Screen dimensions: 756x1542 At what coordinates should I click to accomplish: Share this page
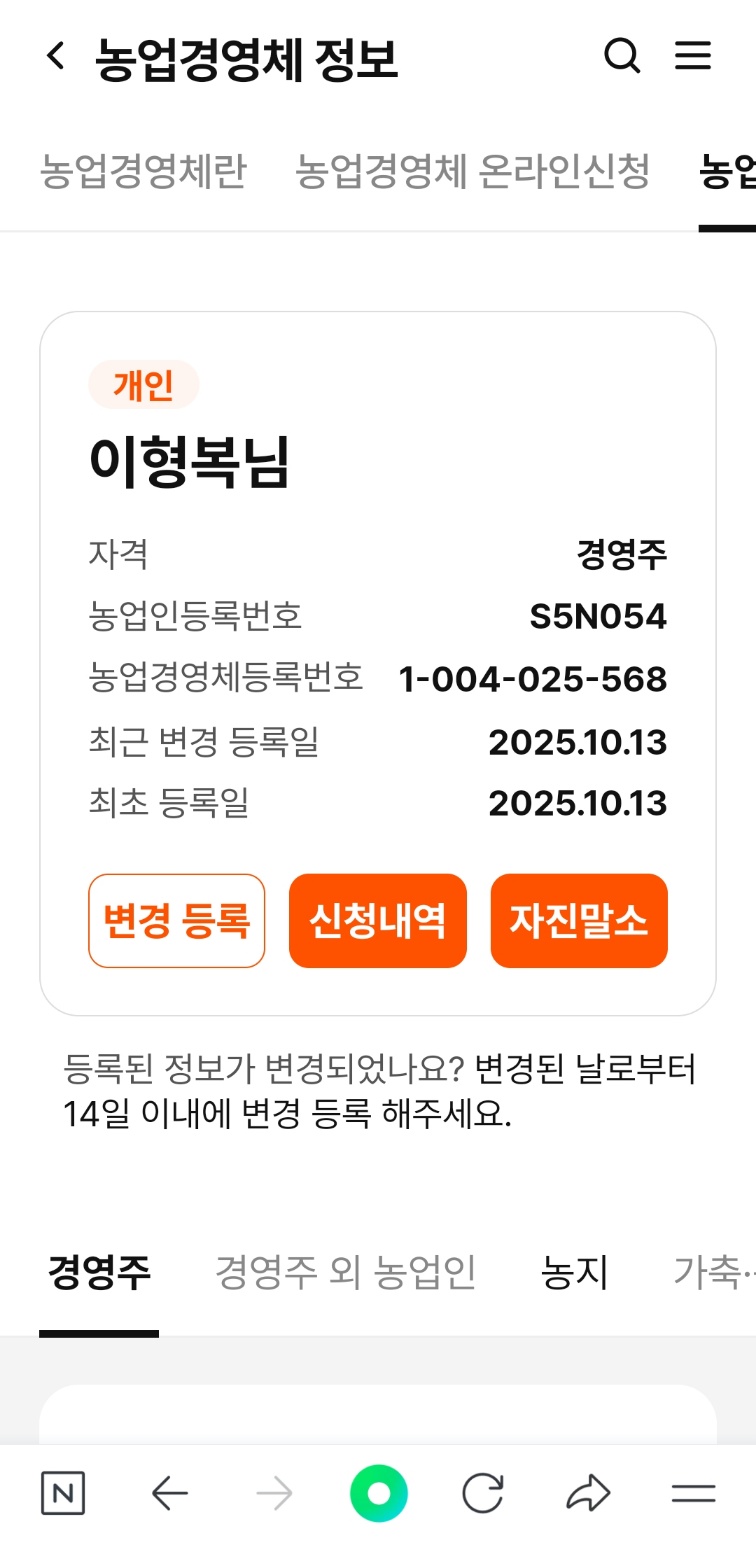pyautogui.click(x=588, y=1494)
